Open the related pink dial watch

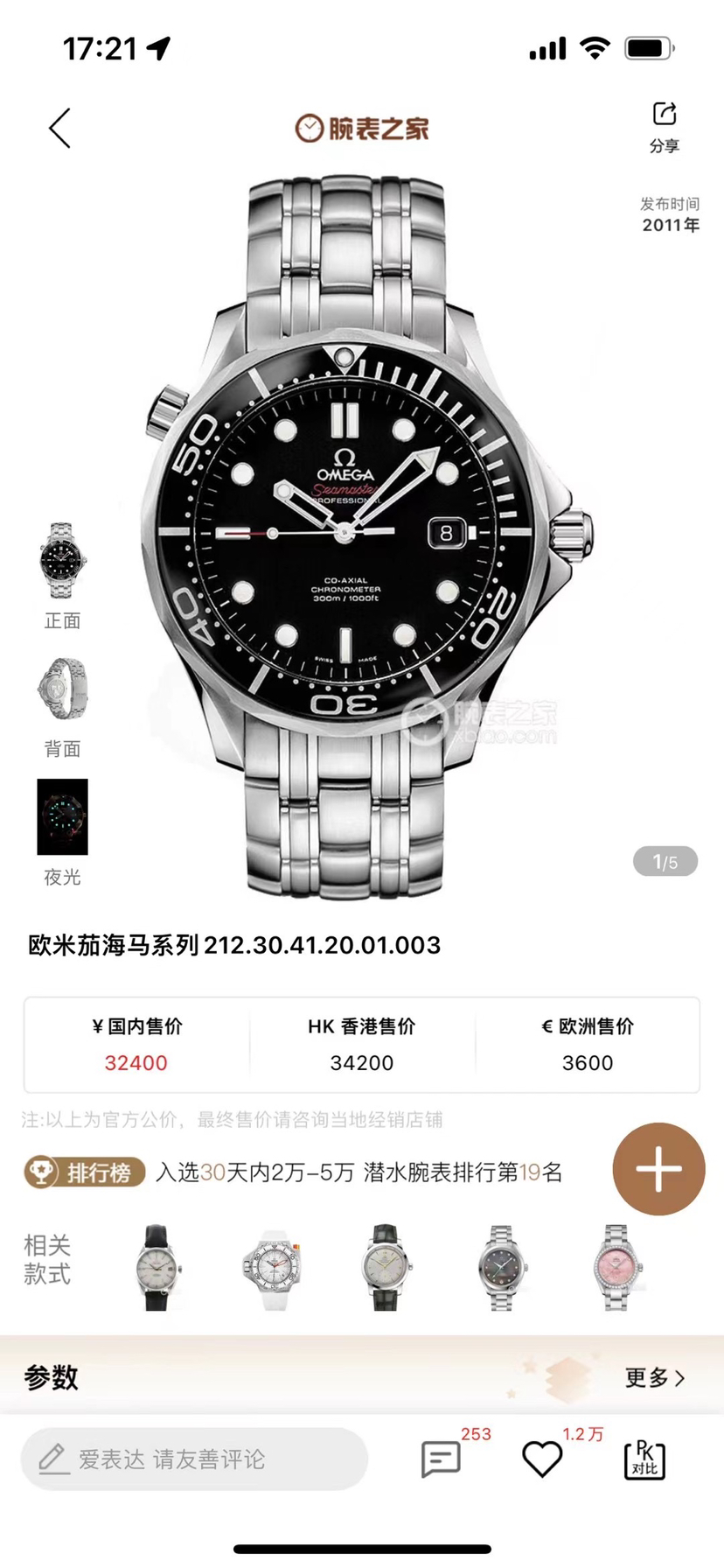click(616, 1267)
